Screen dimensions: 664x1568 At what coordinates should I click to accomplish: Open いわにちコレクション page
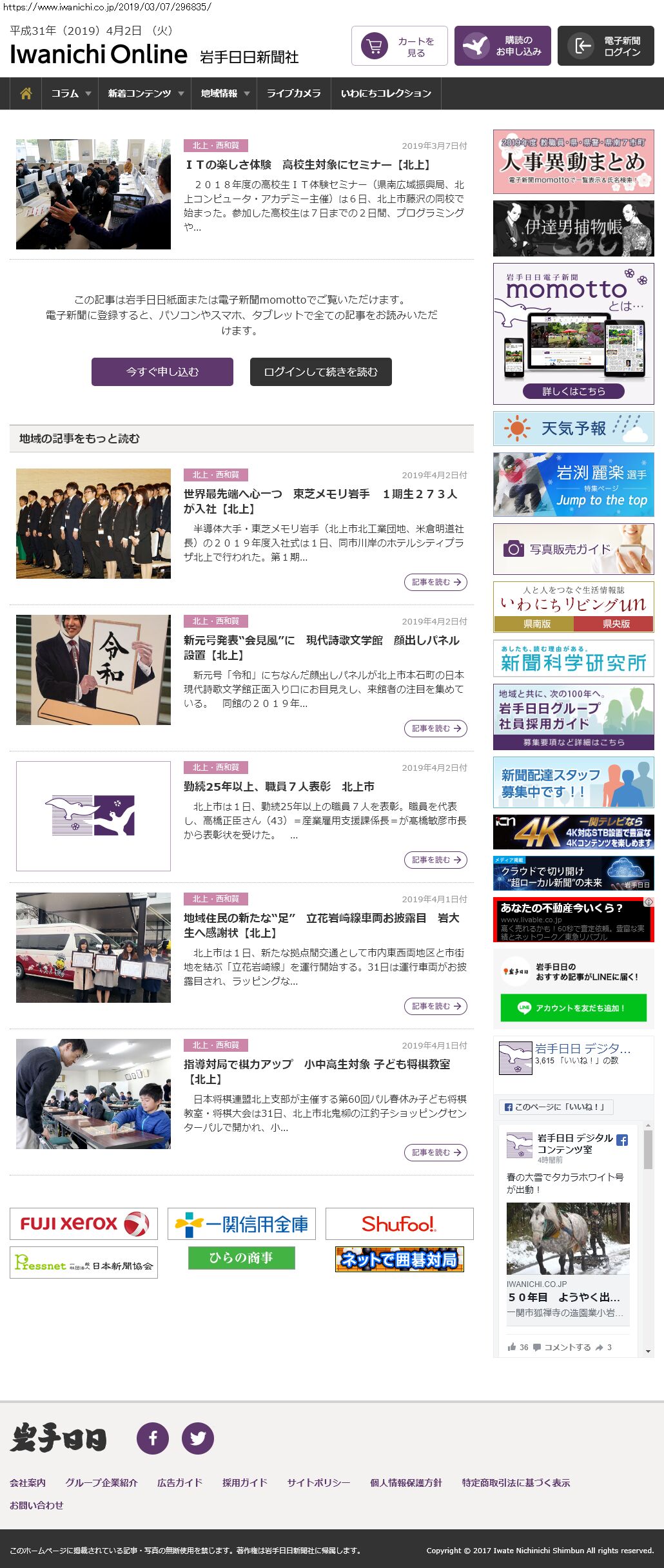pyautogui.click(x=386, y=93)
